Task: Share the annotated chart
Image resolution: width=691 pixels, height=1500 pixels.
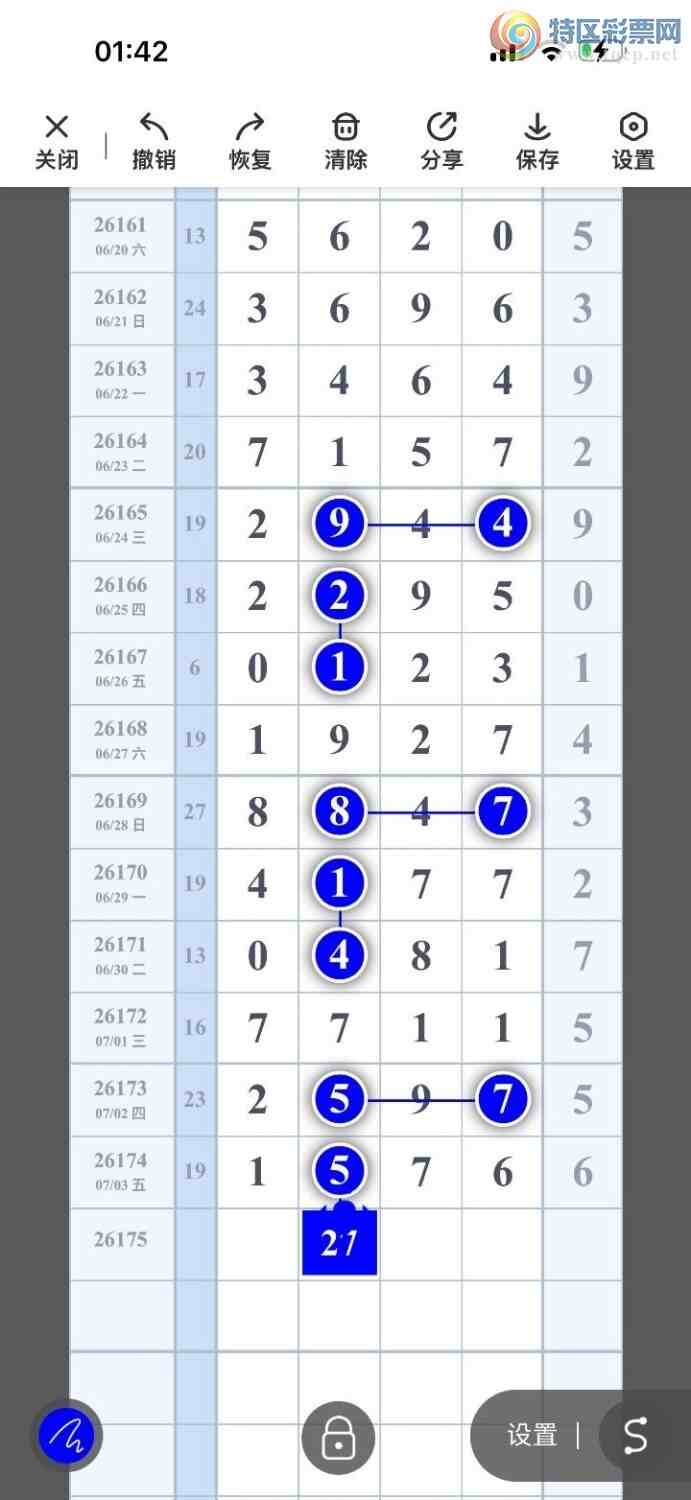Action: tap(441, 141)
